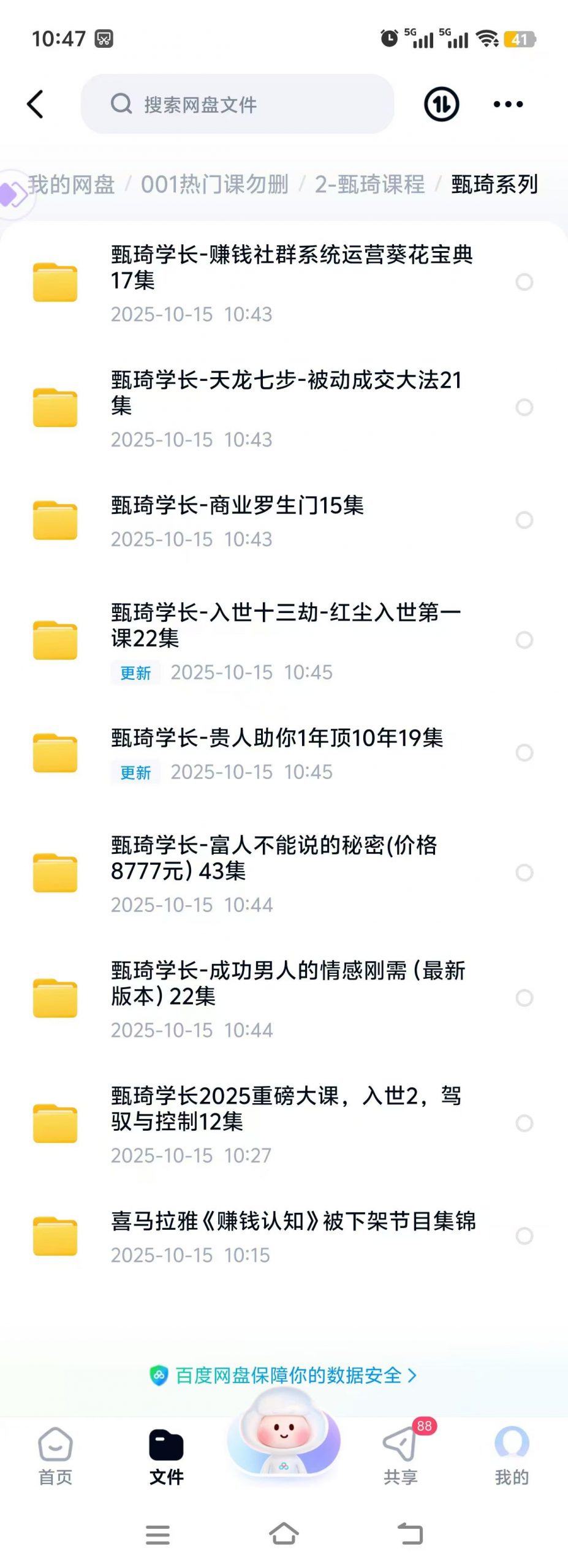Select the checkbox for 商业罗生门15集
Viewport: 568px width, 1568px height.
pyautogui.click(x=524, y=520)
